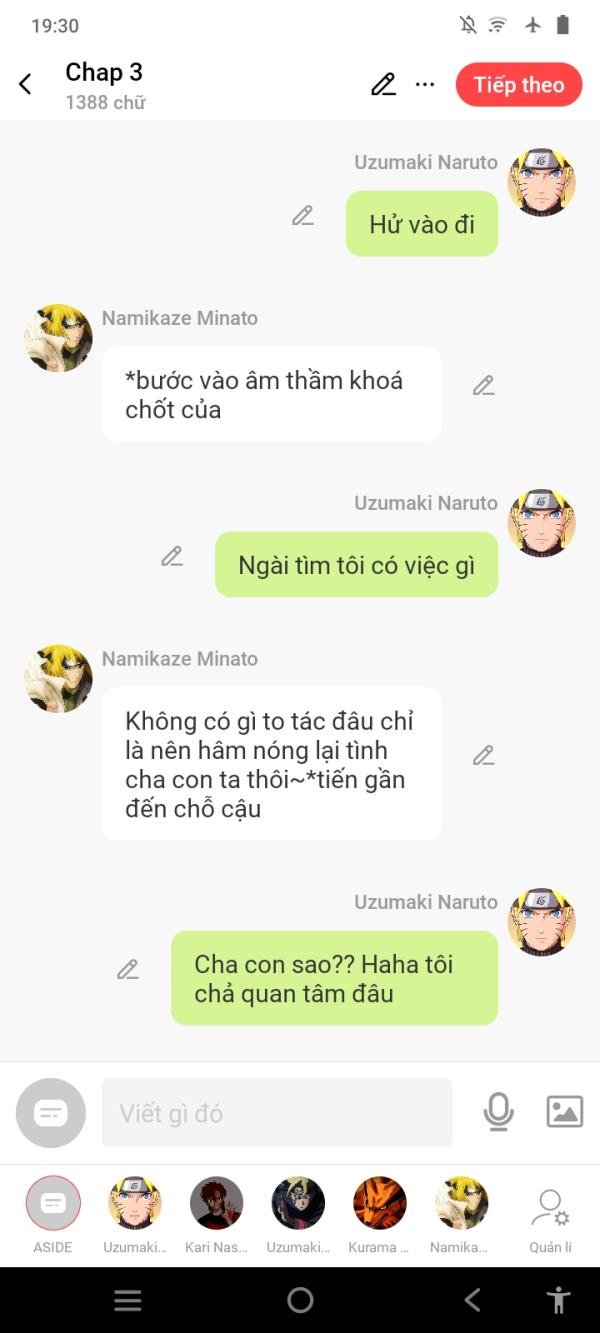Edit the message "Cha con sao?? Haha"
This screenshot has width=600, height=1333.
click(128, 969)
